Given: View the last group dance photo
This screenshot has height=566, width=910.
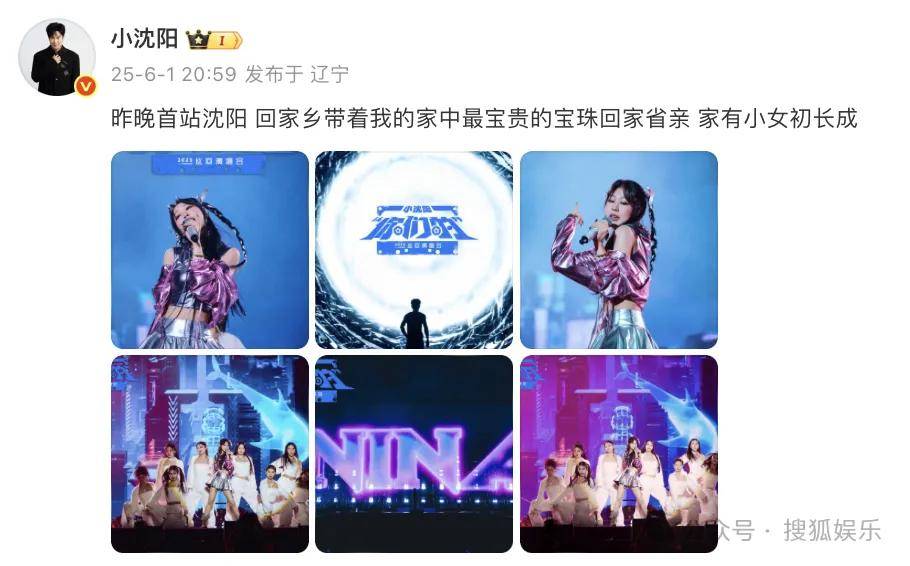Looking at the screenshot, I should (619, 453).
